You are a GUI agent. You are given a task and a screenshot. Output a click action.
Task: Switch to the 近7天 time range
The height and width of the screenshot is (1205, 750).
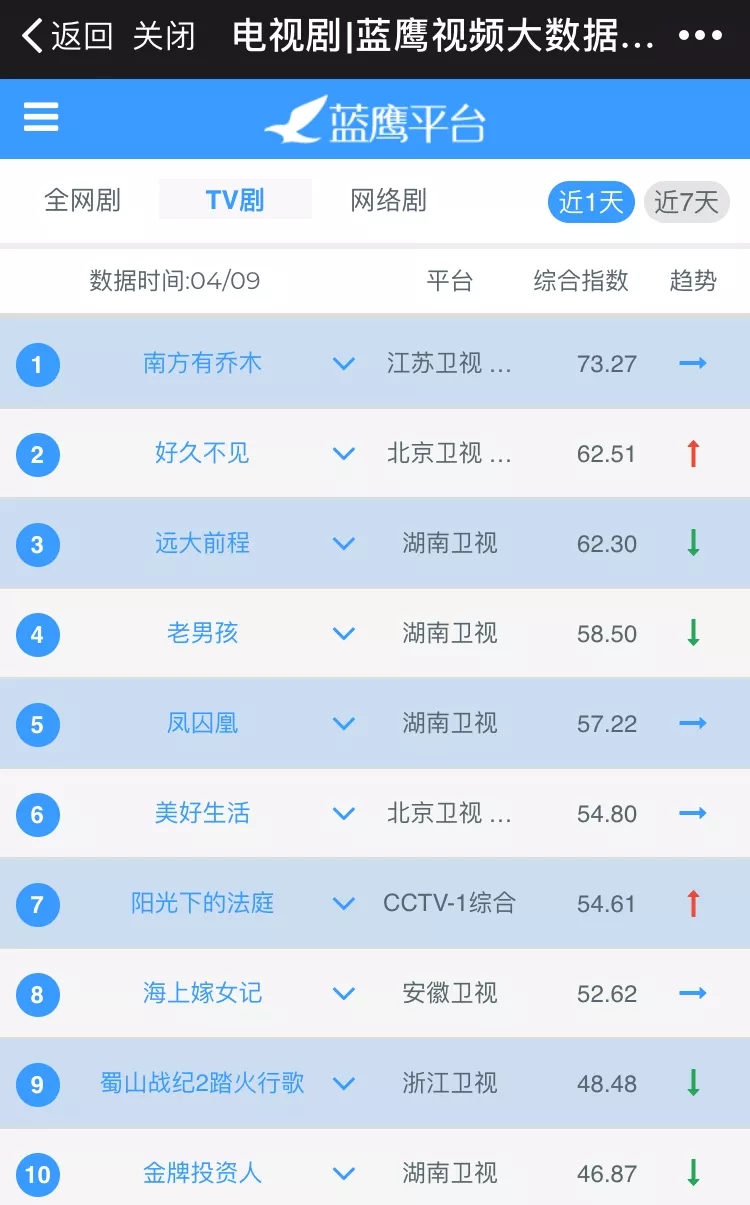point(686,202)
